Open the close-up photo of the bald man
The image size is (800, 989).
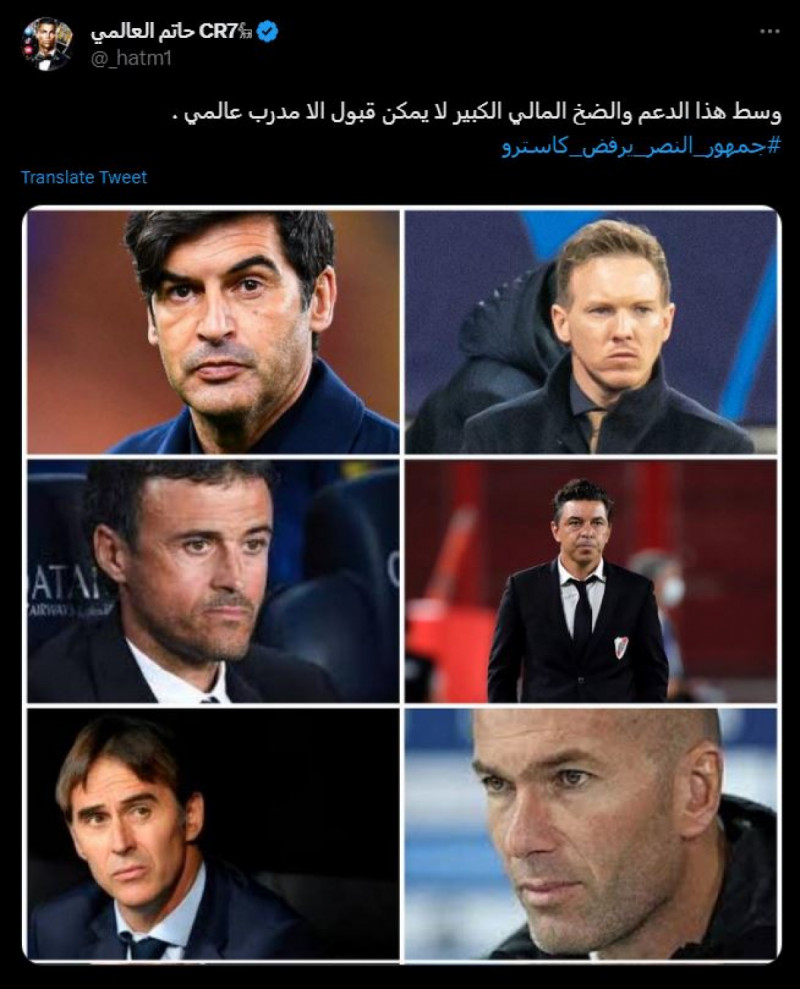[x=590, y=834]
